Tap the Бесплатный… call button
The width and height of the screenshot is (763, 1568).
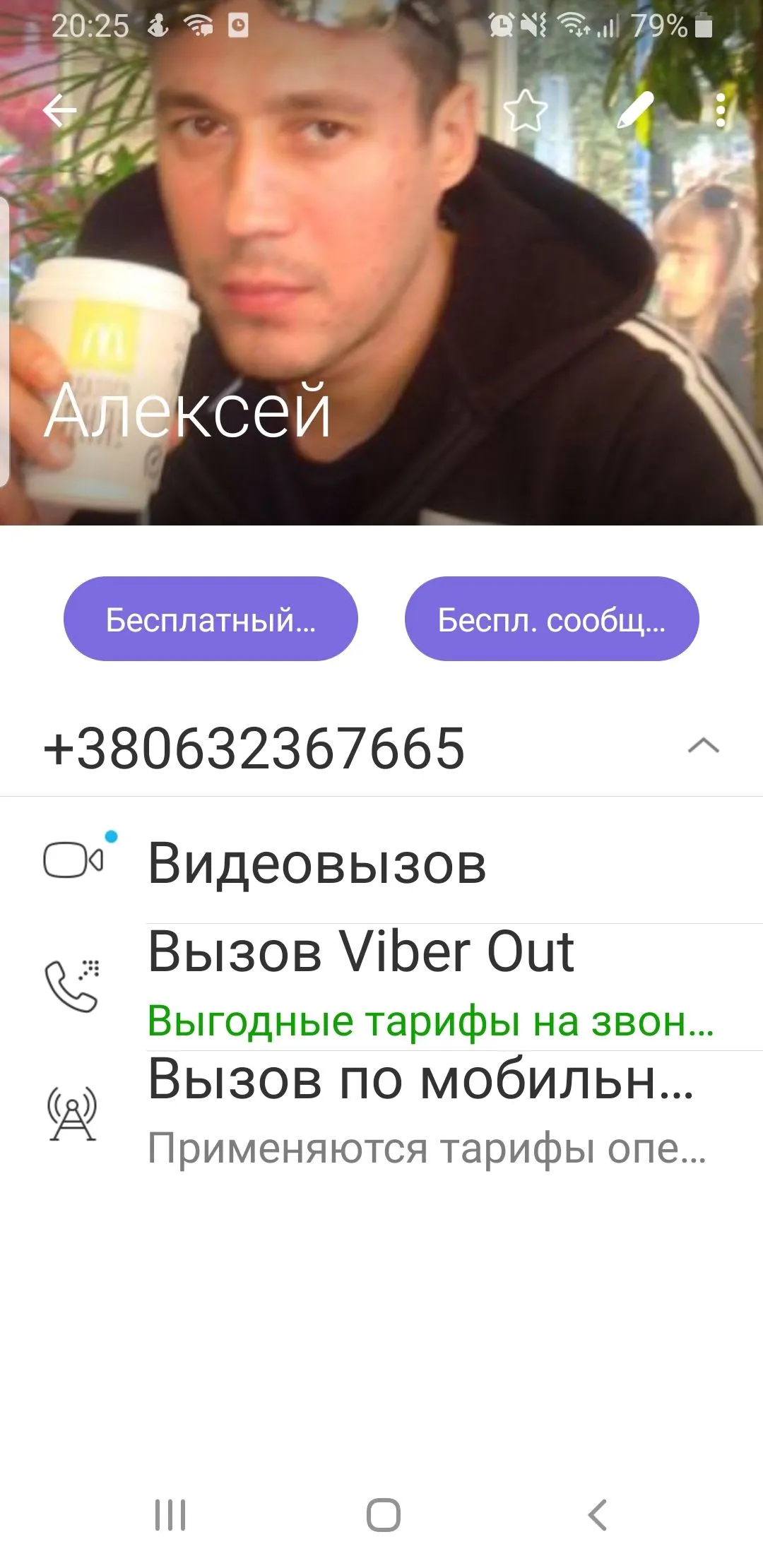pyautogui.click(x=211, y=619)
